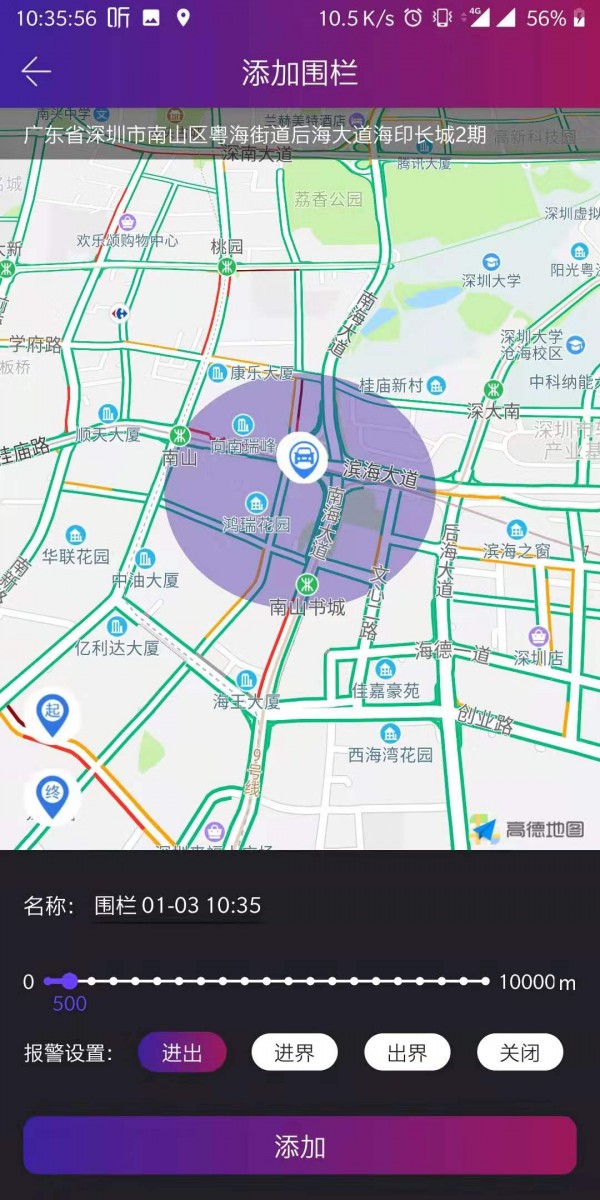600x1200 pixels.
Task: Choose the 出界 alarm setting
Action: (407, 1052)
